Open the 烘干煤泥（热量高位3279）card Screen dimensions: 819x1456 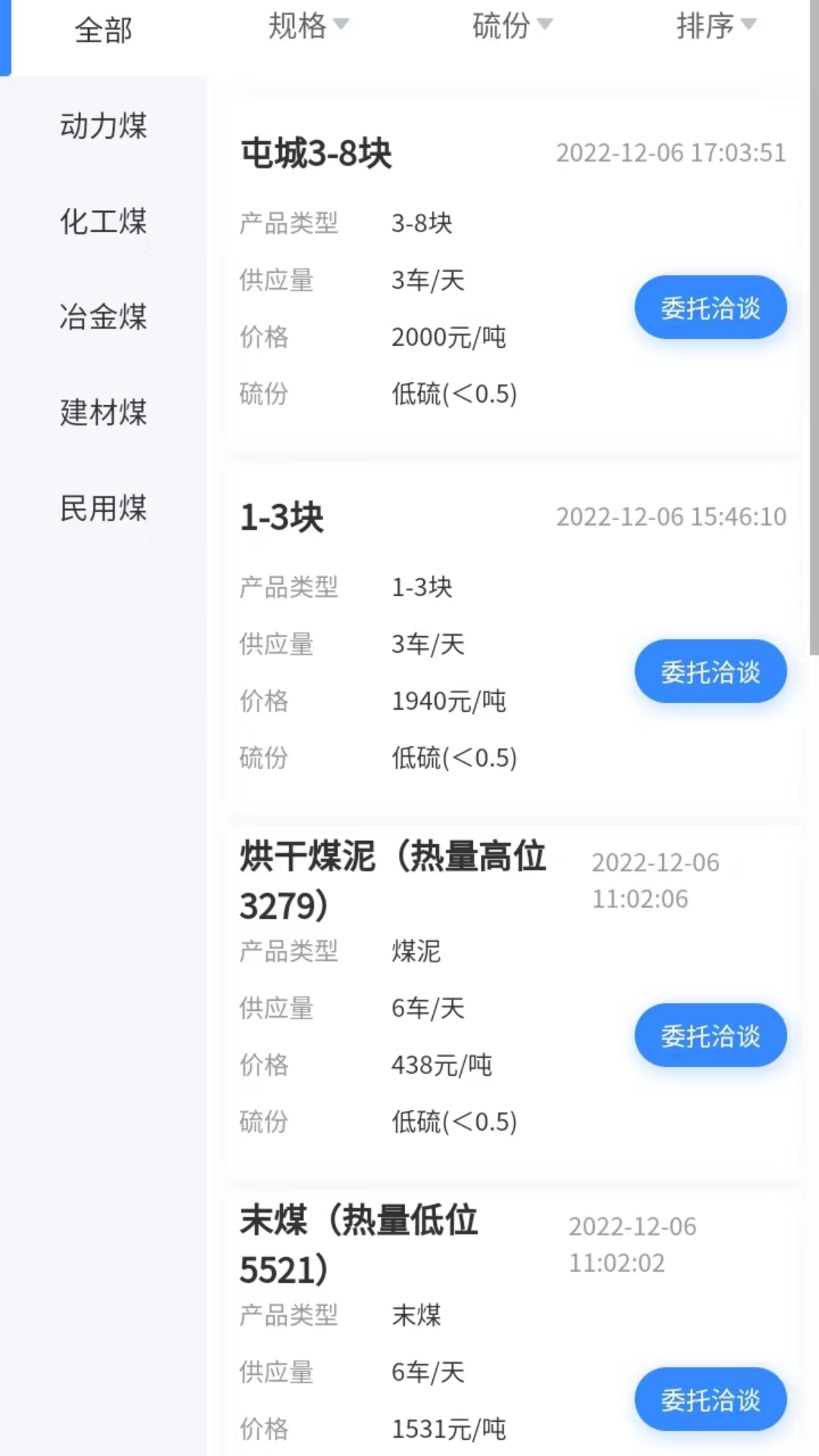click(x=393, y=880)
